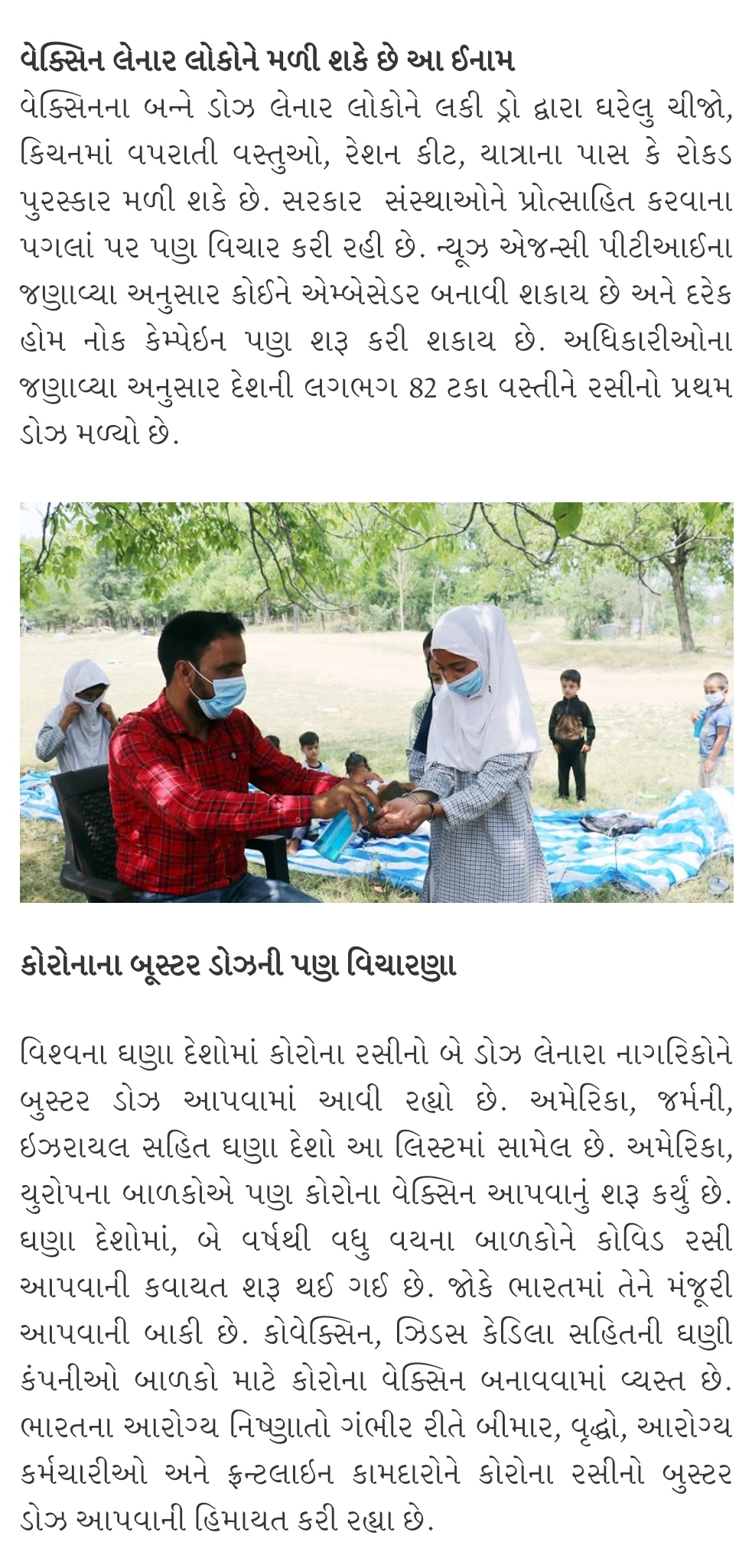Open the article photo of hand sanitizing
This screenshot has width=752, height=1568.
376,702
